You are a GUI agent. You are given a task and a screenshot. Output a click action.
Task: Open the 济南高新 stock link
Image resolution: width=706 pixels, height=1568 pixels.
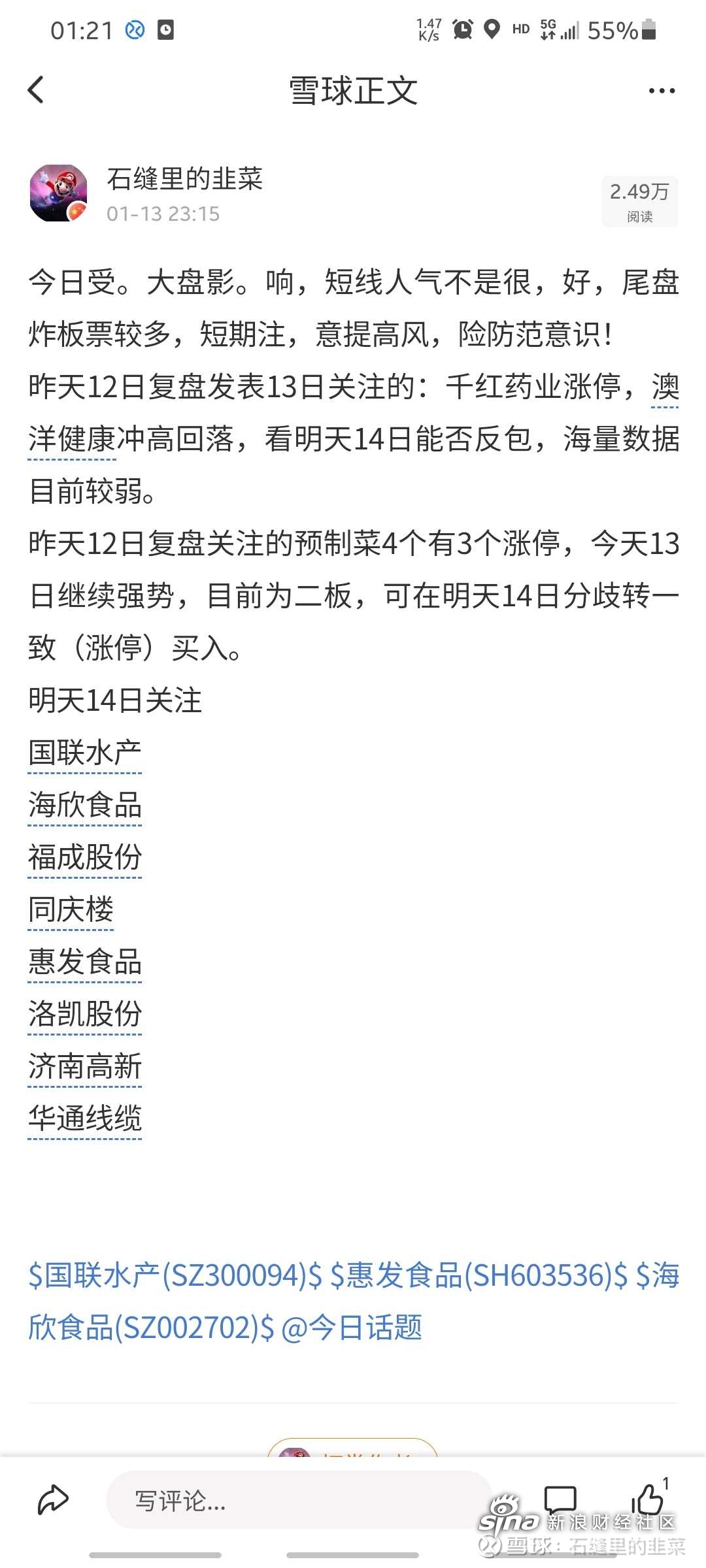pos(85,1066)
